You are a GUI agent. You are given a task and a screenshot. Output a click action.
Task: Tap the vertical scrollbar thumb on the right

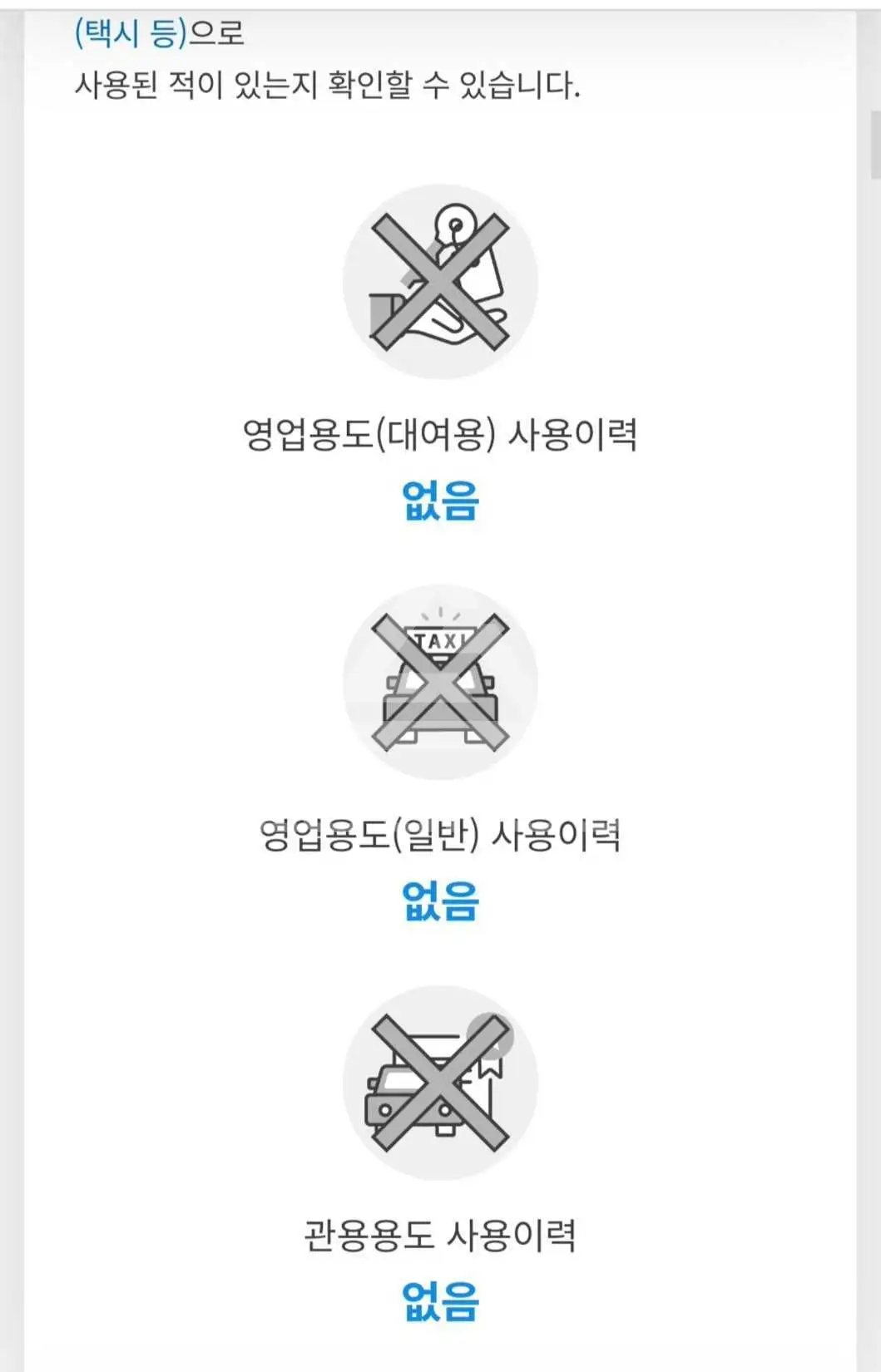[x=875, y=145]
